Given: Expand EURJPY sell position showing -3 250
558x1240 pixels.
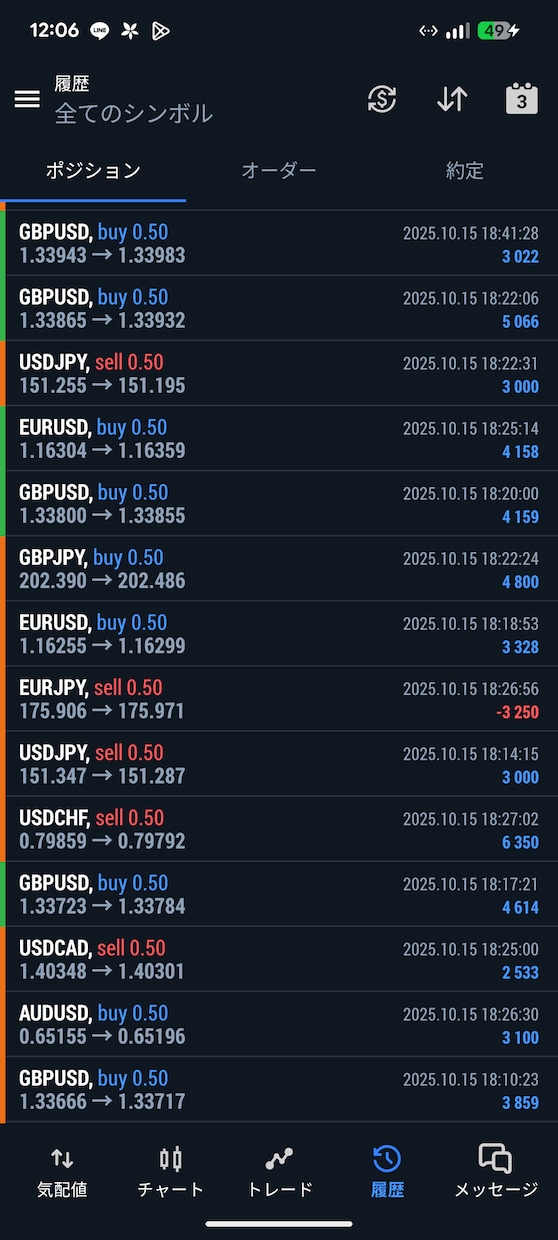Looking at the screenshot, I should point(279,698).
